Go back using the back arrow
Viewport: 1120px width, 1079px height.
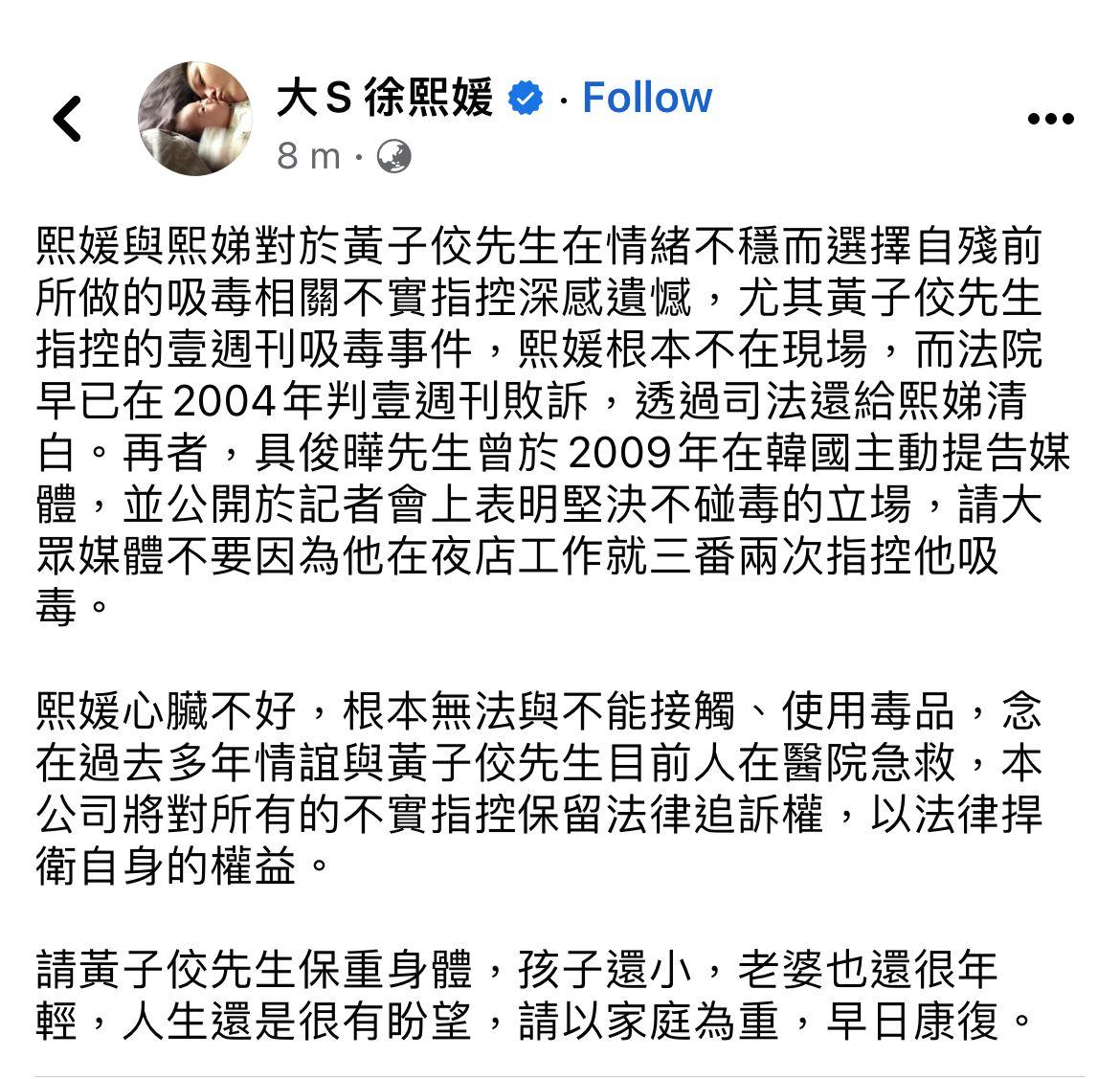point(67,120)
